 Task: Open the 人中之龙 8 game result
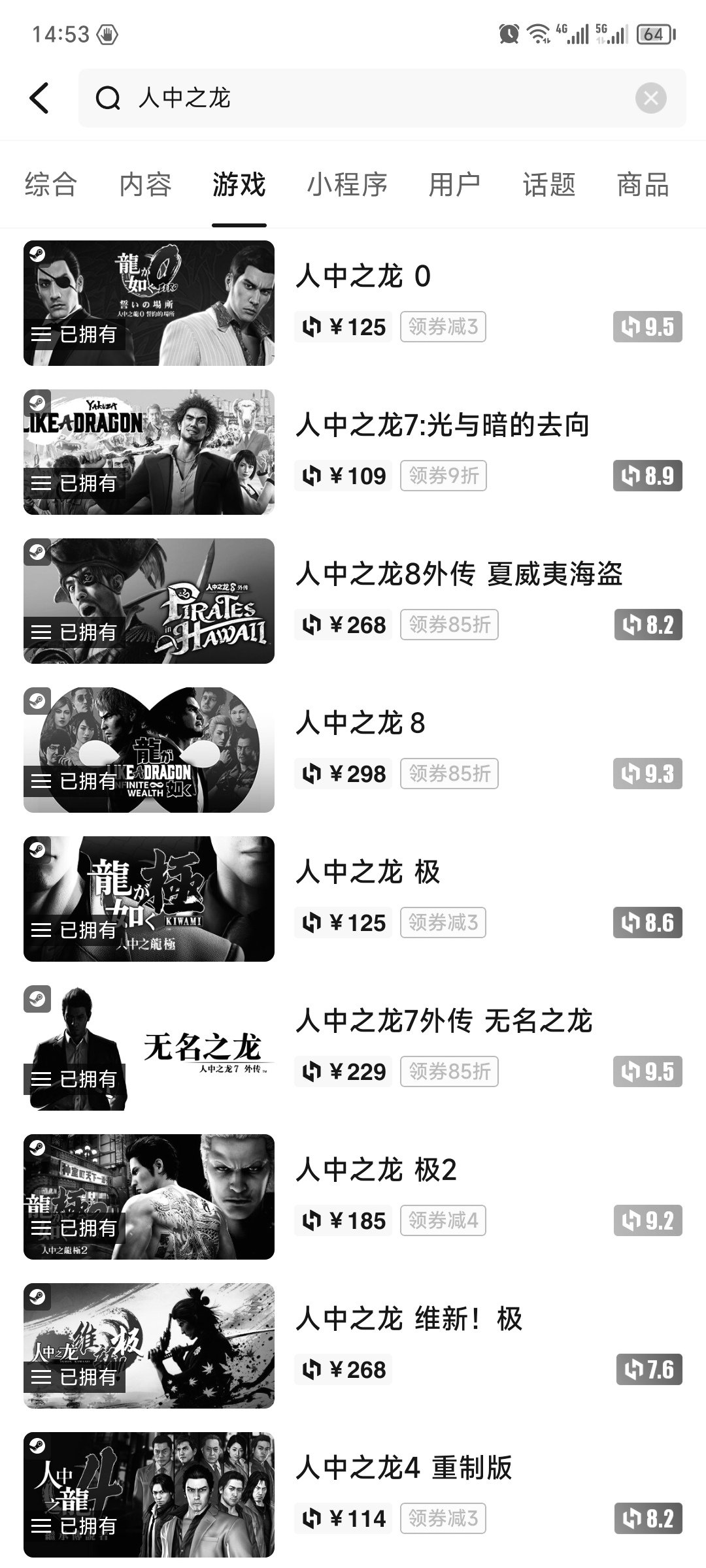[x=360, y=723]
